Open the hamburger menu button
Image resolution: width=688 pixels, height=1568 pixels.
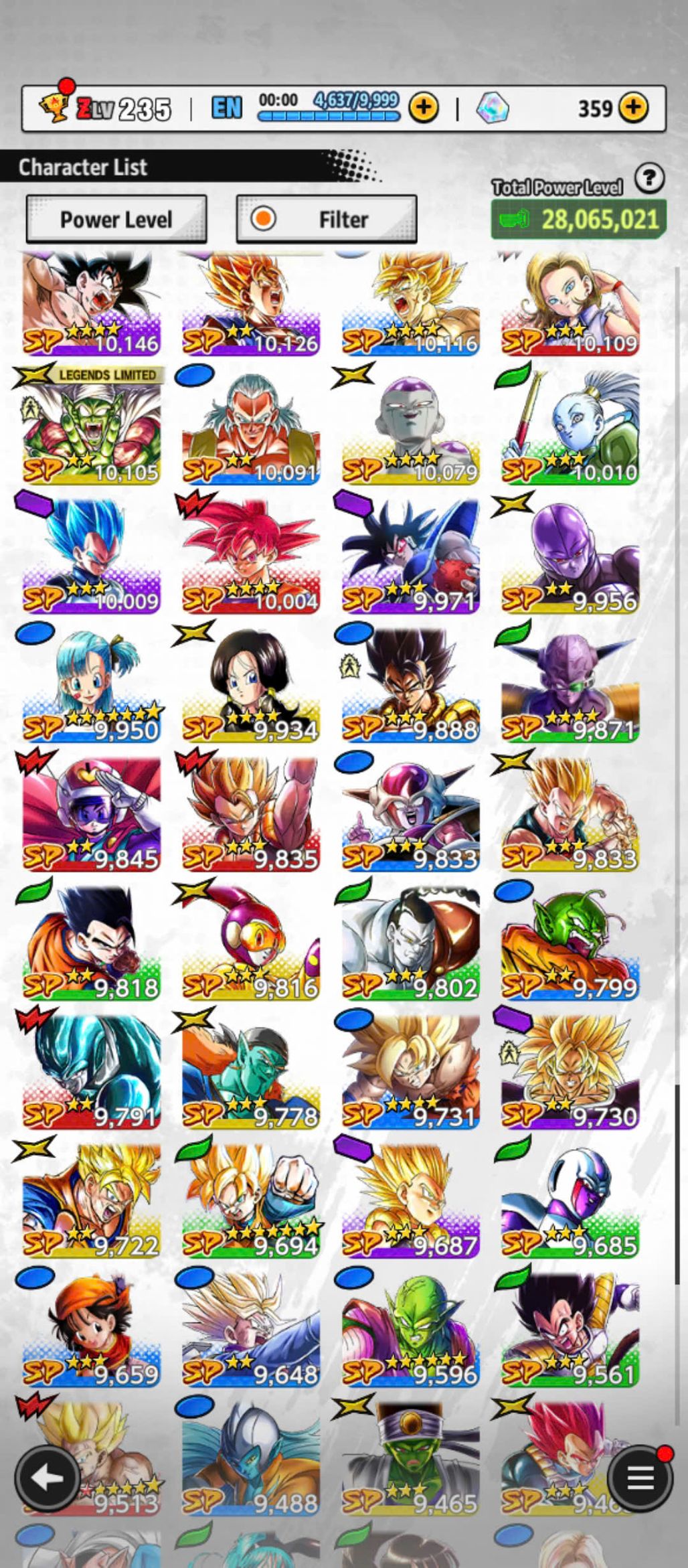[x=639, y=1477]
